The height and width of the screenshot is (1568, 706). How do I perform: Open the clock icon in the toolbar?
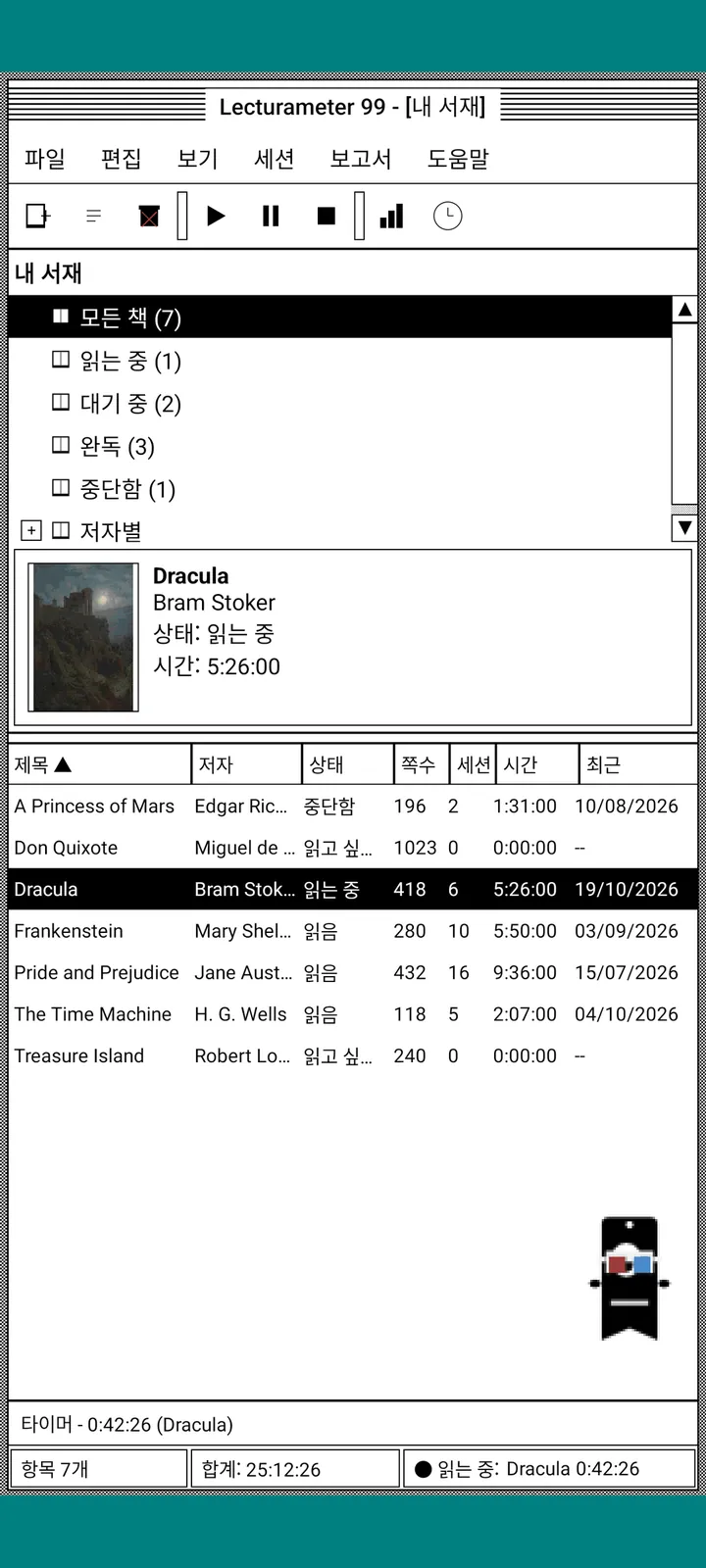(447, 216)
